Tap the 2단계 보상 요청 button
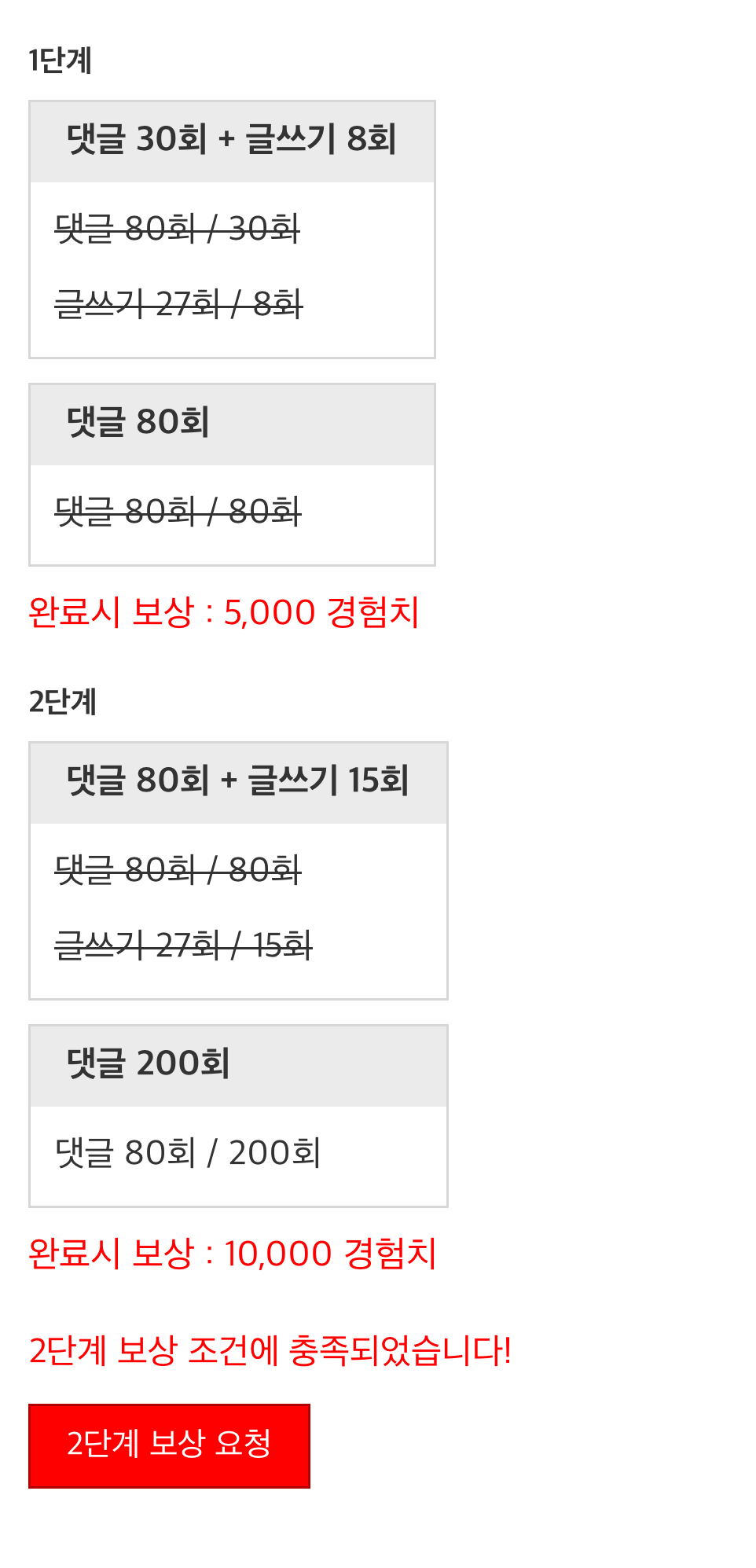Viewport: 756px width, 1568px height. 169,1445
